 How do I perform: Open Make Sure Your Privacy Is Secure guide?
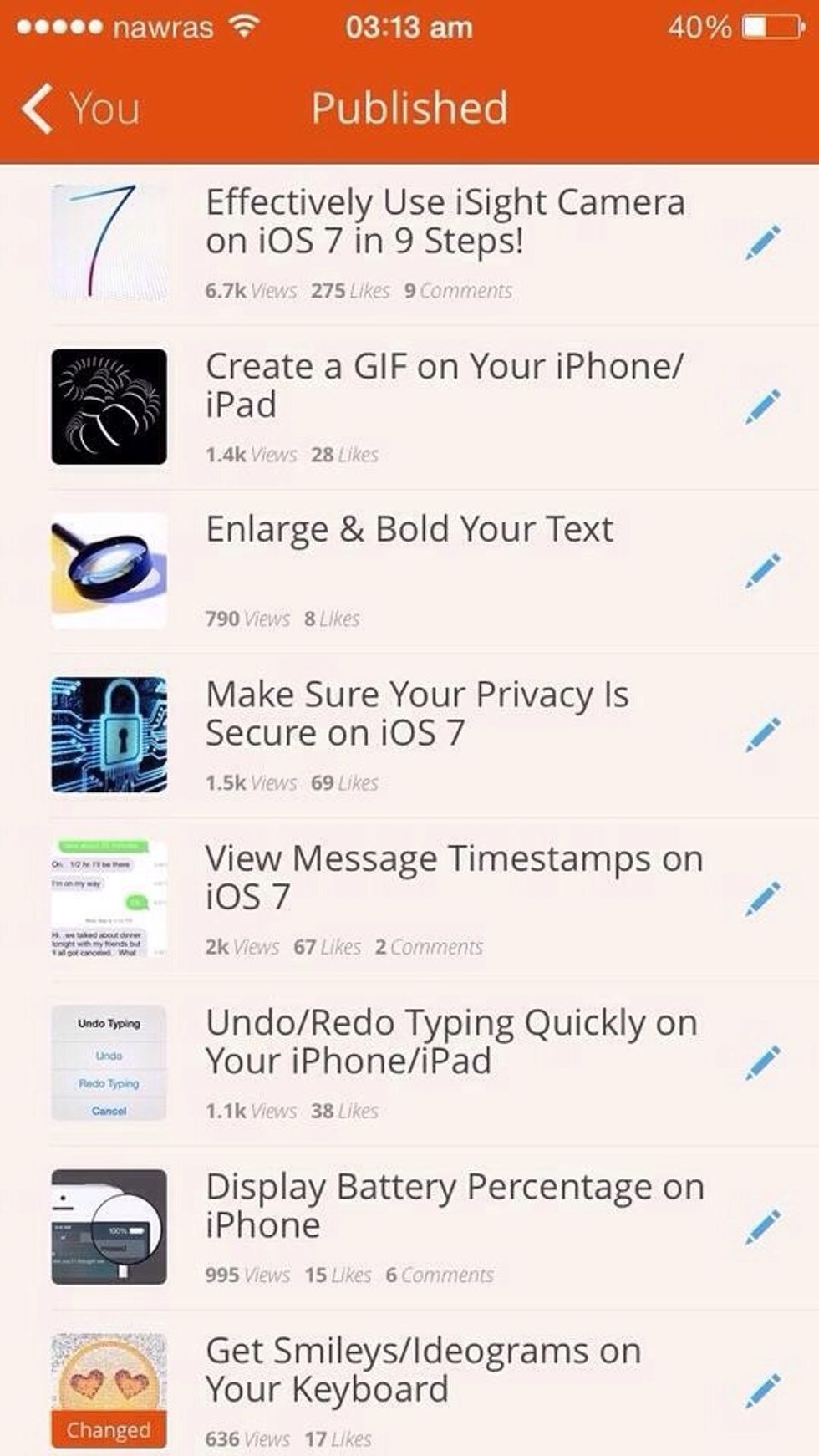point(416,713)
